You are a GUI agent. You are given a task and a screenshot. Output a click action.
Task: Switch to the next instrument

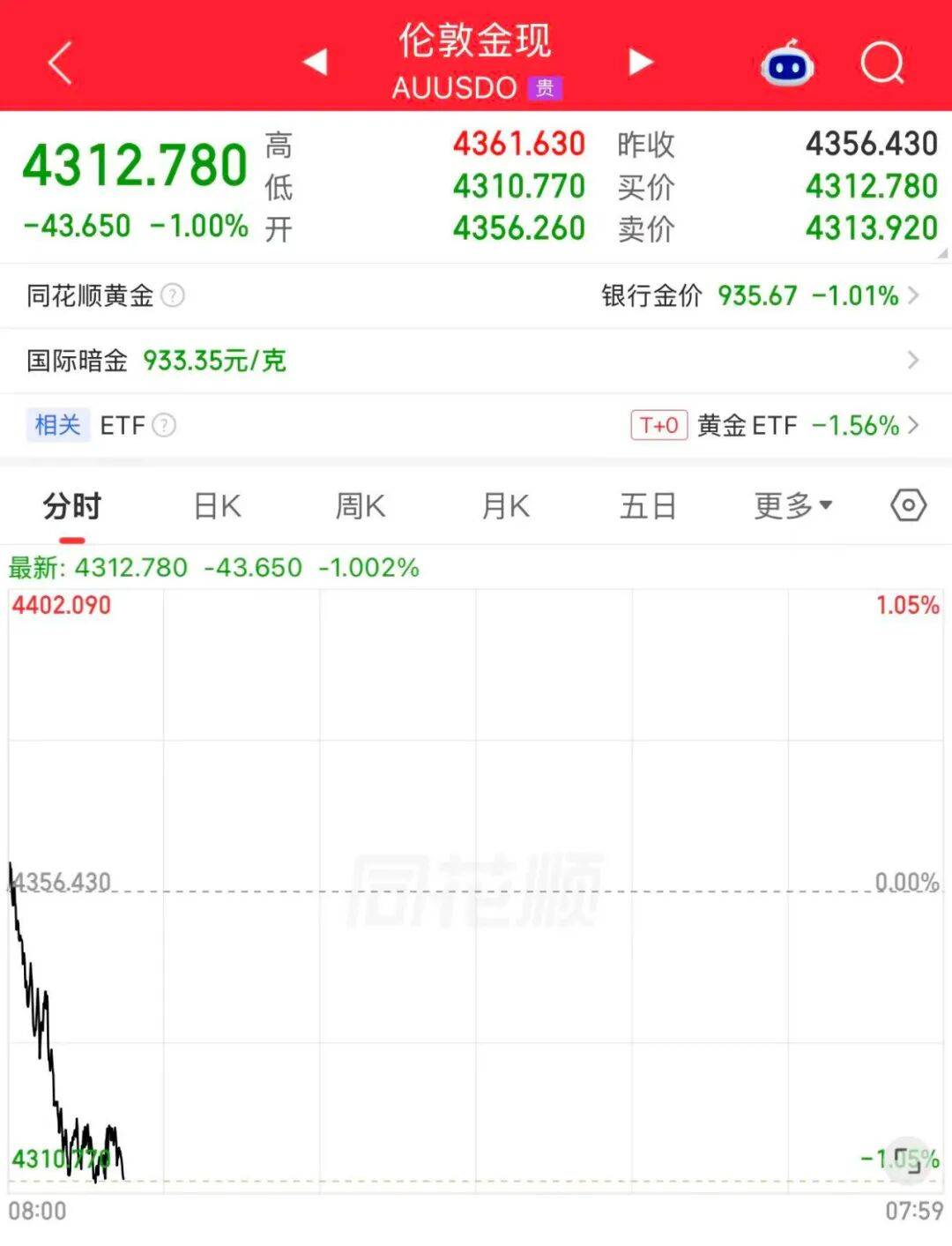[x=641, y=62]
